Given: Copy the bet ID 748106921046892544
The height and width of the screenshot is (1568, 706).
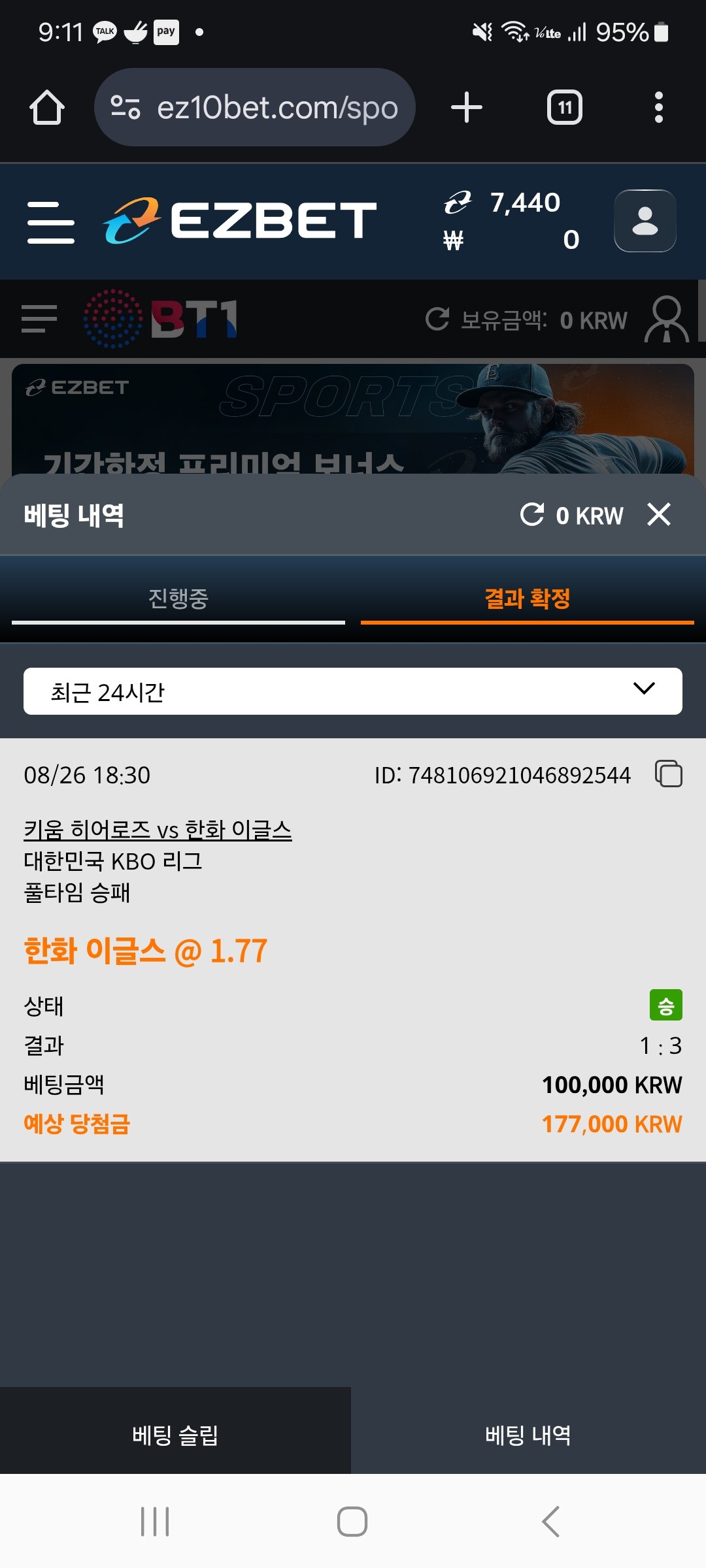Looking at the screenshot, I should [668, 774].
